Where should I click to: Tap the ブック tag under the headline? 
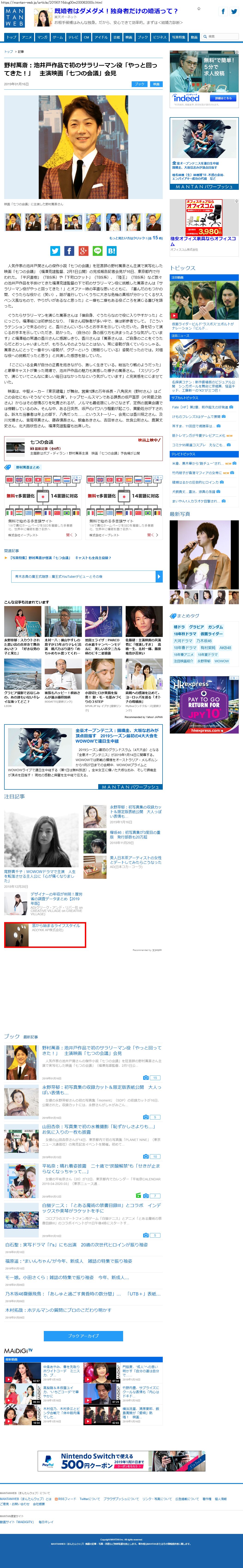139,84
